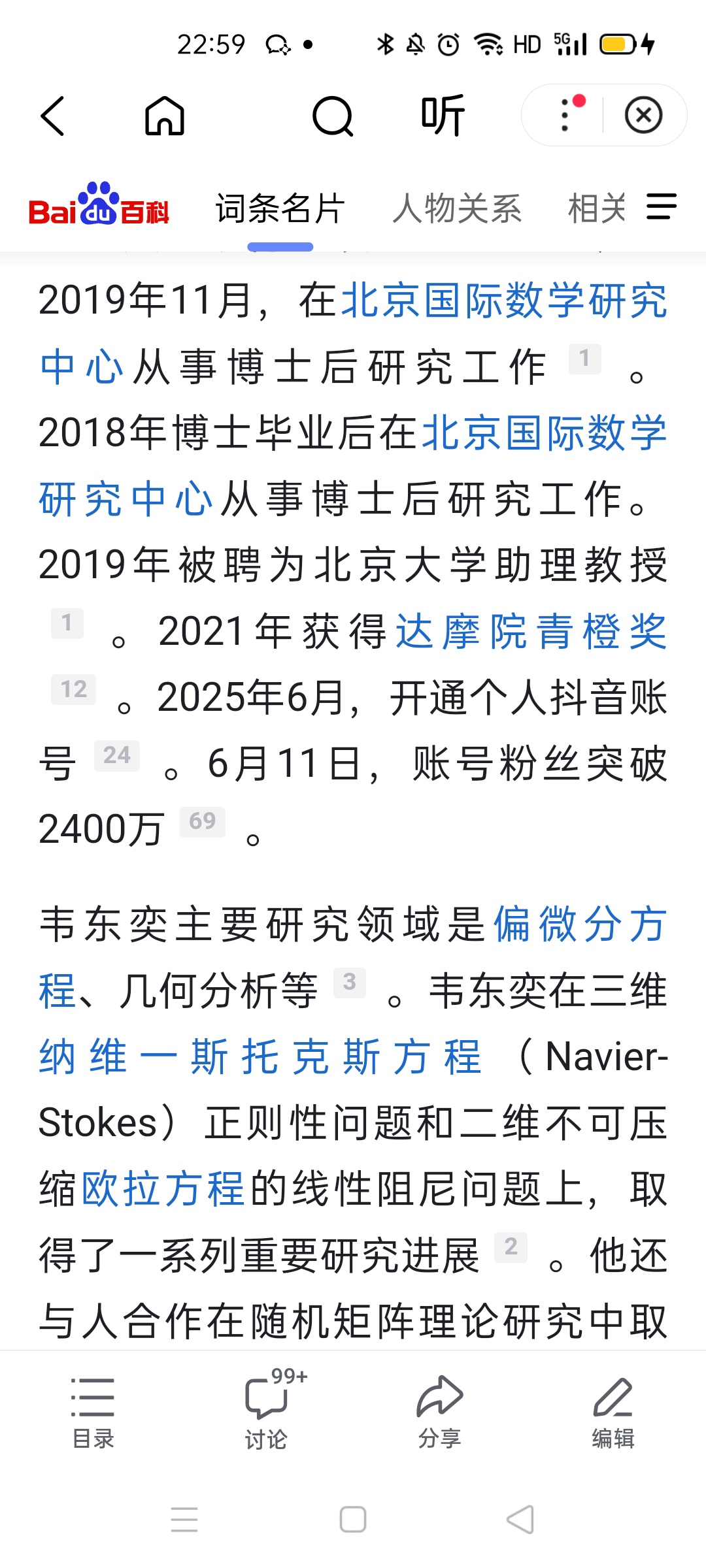Screen dimensions: 706x1568
Task: Open search with the magnifier icon
Action: (x=333, y=116)
